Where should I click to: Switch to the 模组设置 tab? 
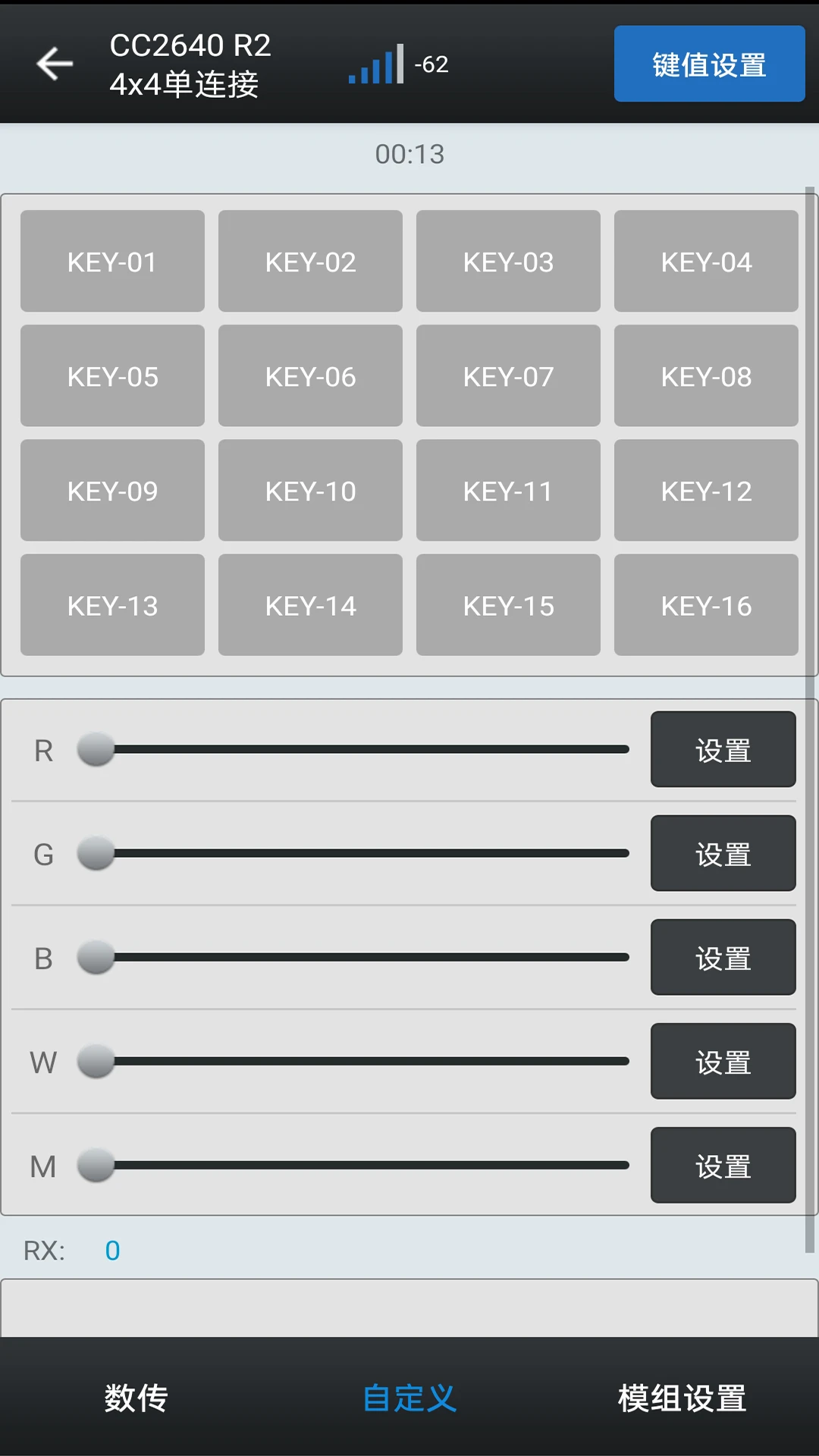tap(681, 1399)
